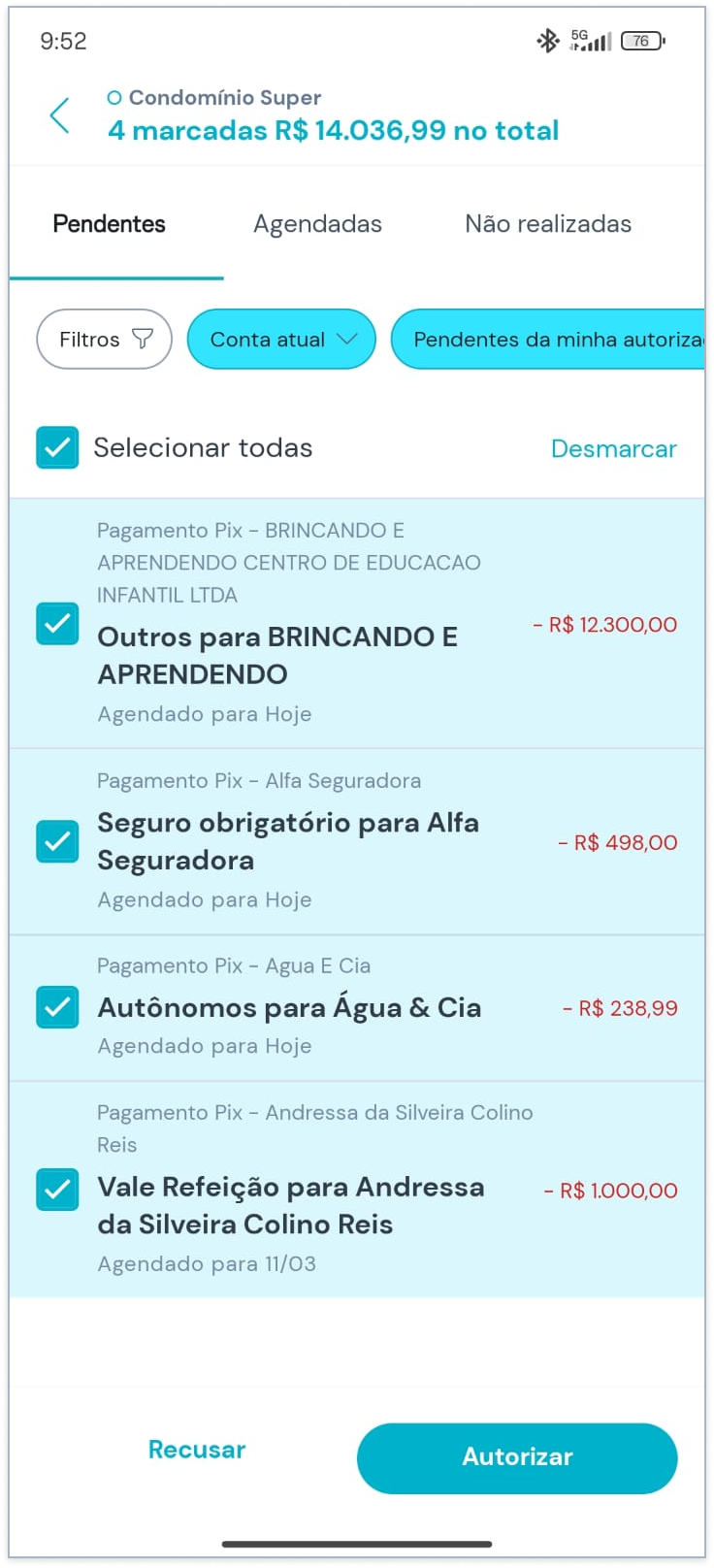Switch to the Agendadas tab
This screenshot has width=714, height=1568.
317,224
